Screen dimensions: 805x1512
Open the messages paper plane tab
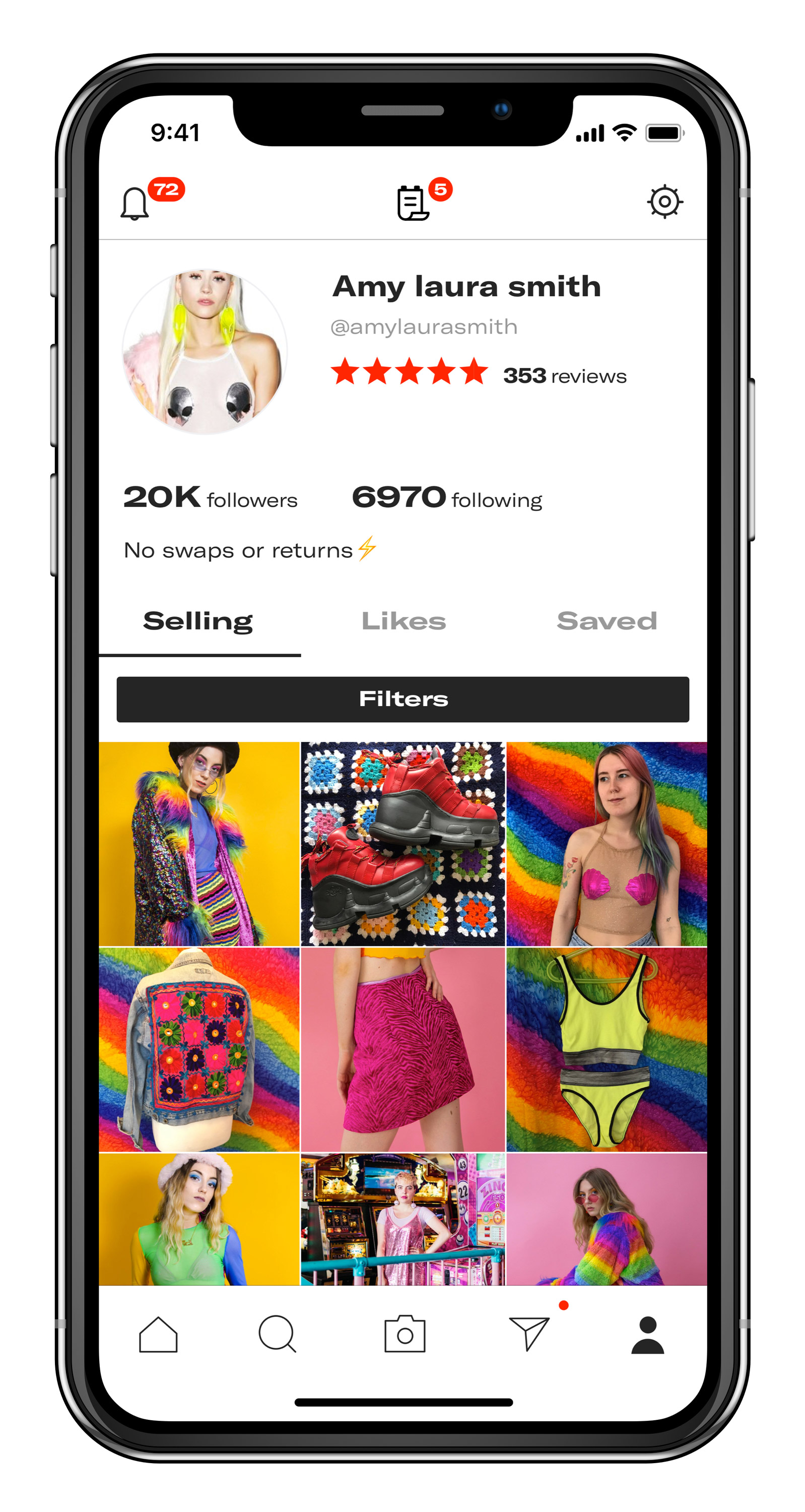pyautogui.click(x=528, y=1334)
